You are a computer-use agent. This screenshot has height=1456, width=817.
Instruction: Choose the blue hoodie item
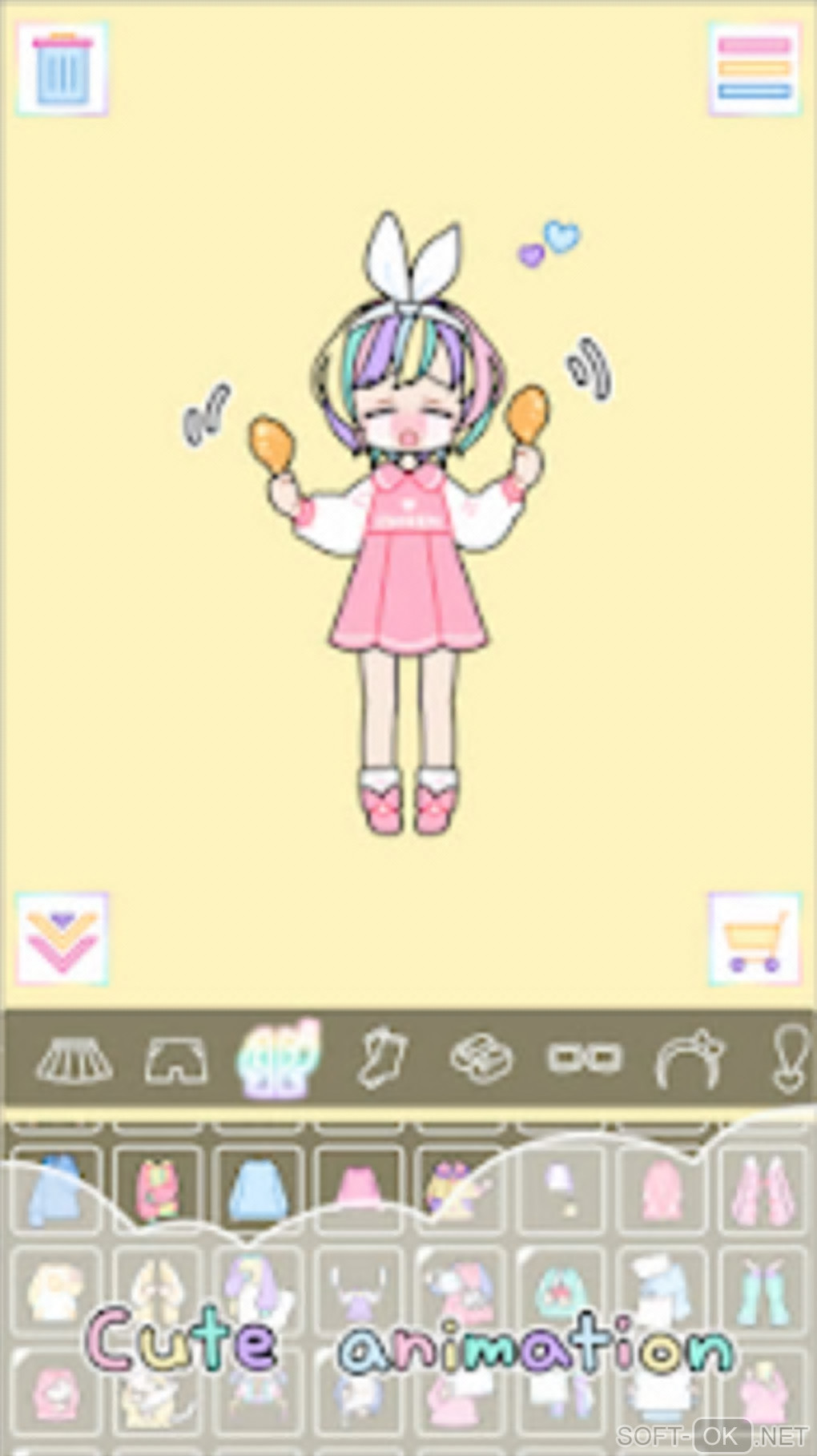point(54,1190)
